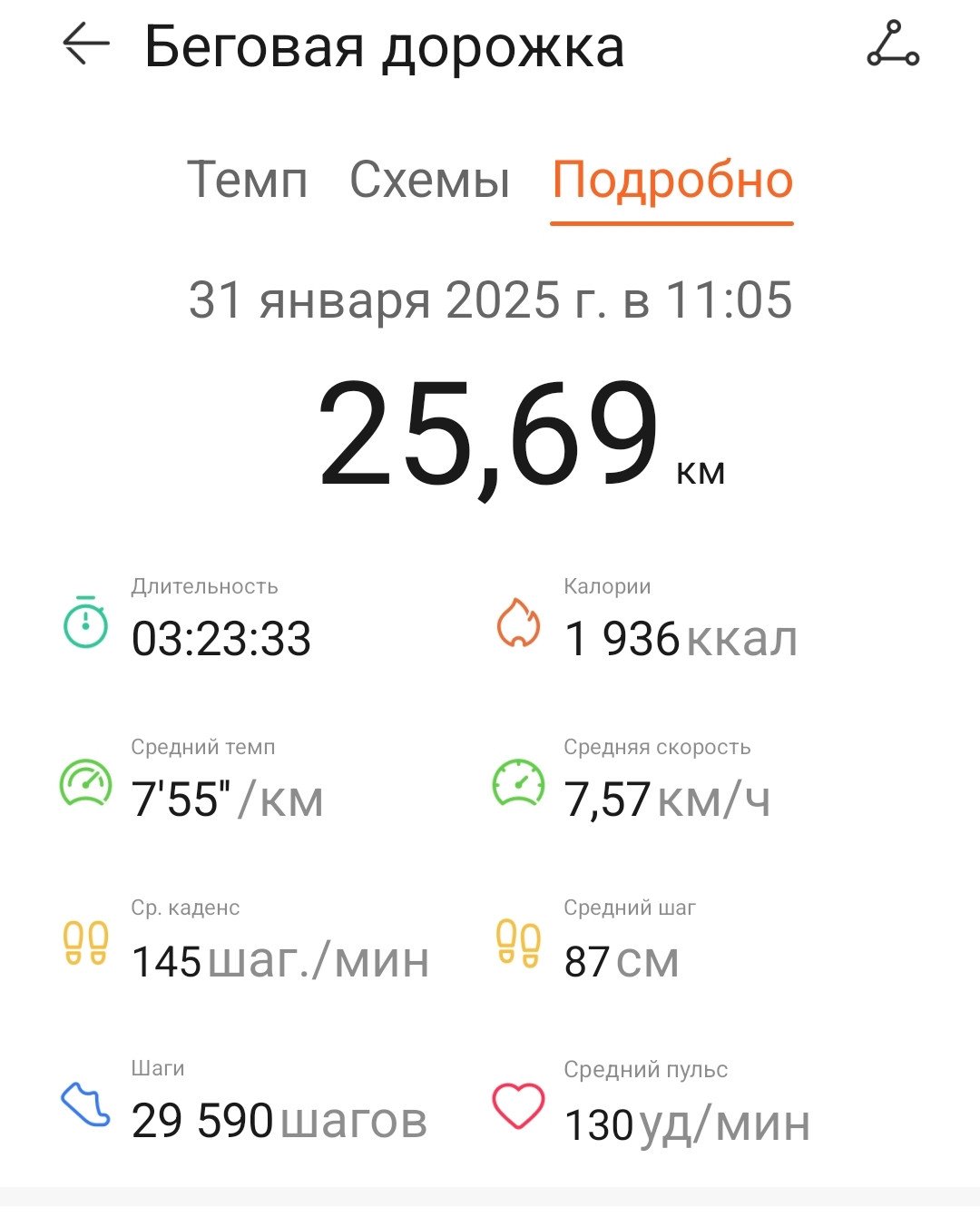
Task: Switch to the Темп tab
Action: click(x=248, y=180)
